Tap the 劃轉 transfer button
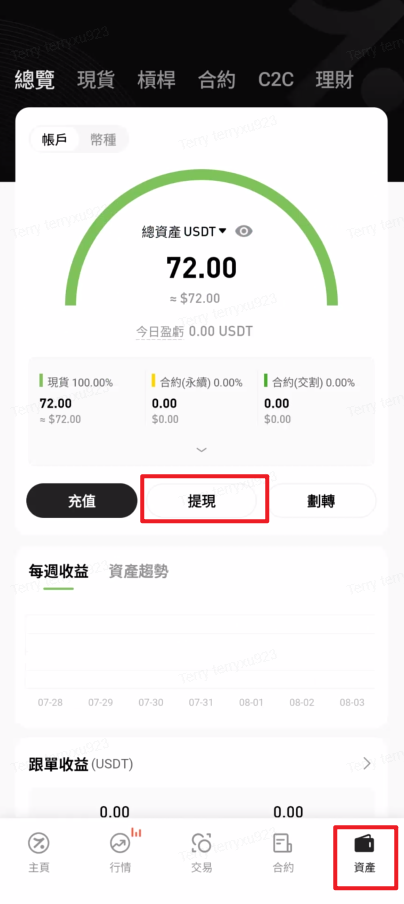404x904 pixels. pos(322,500)
